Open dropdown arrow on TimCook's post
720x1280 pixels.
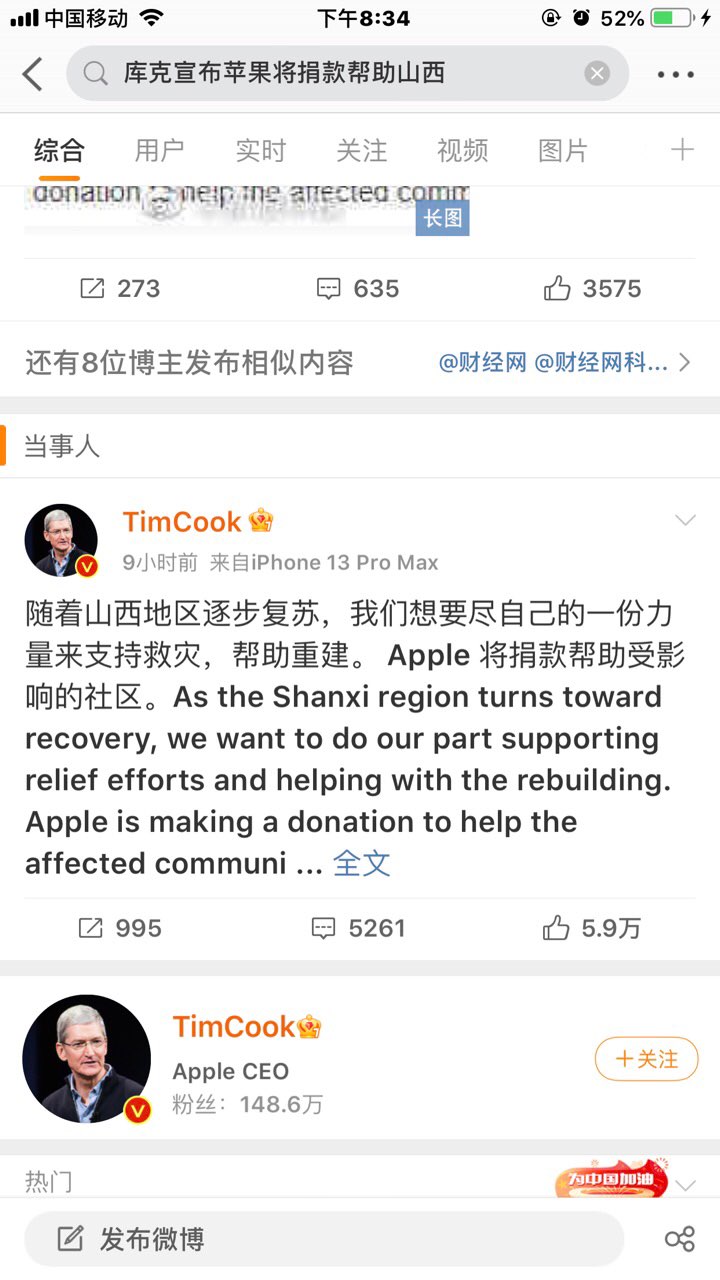pyautogui.click(x=685, y=521)
